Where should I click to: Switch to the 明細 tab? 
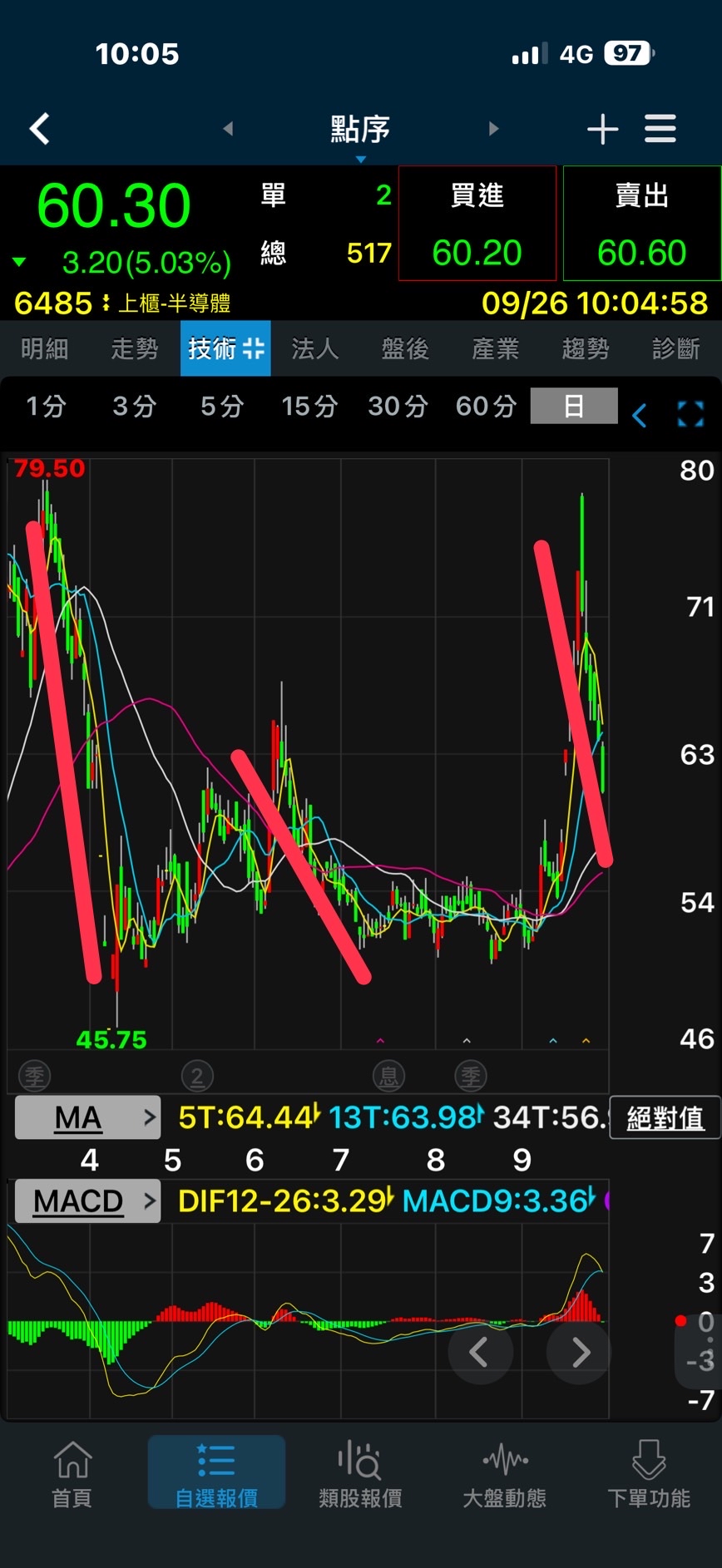point(44,348)
